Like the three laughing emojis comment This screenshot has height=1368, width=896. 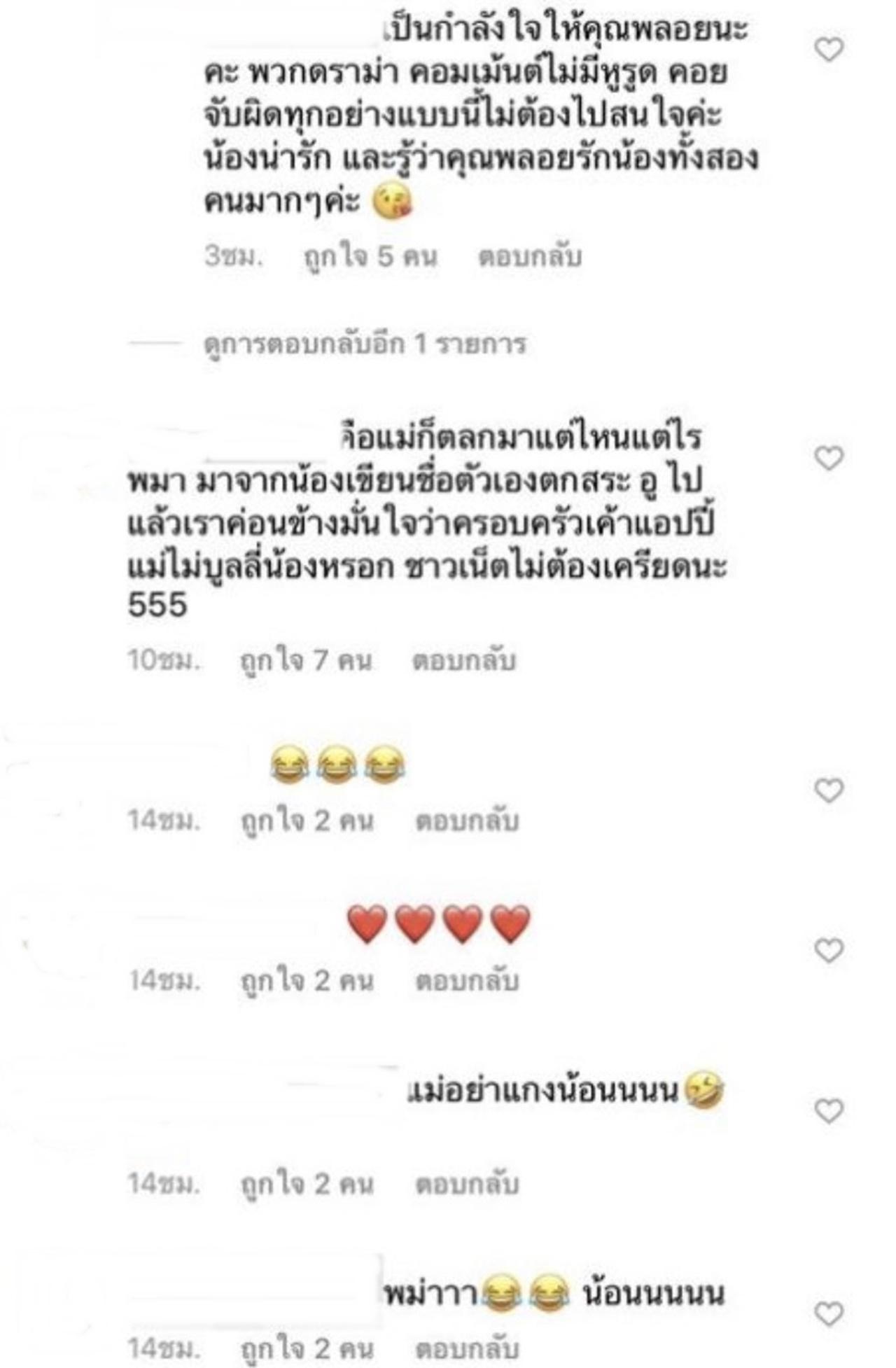pyautogui.click(x=829, y=791)
